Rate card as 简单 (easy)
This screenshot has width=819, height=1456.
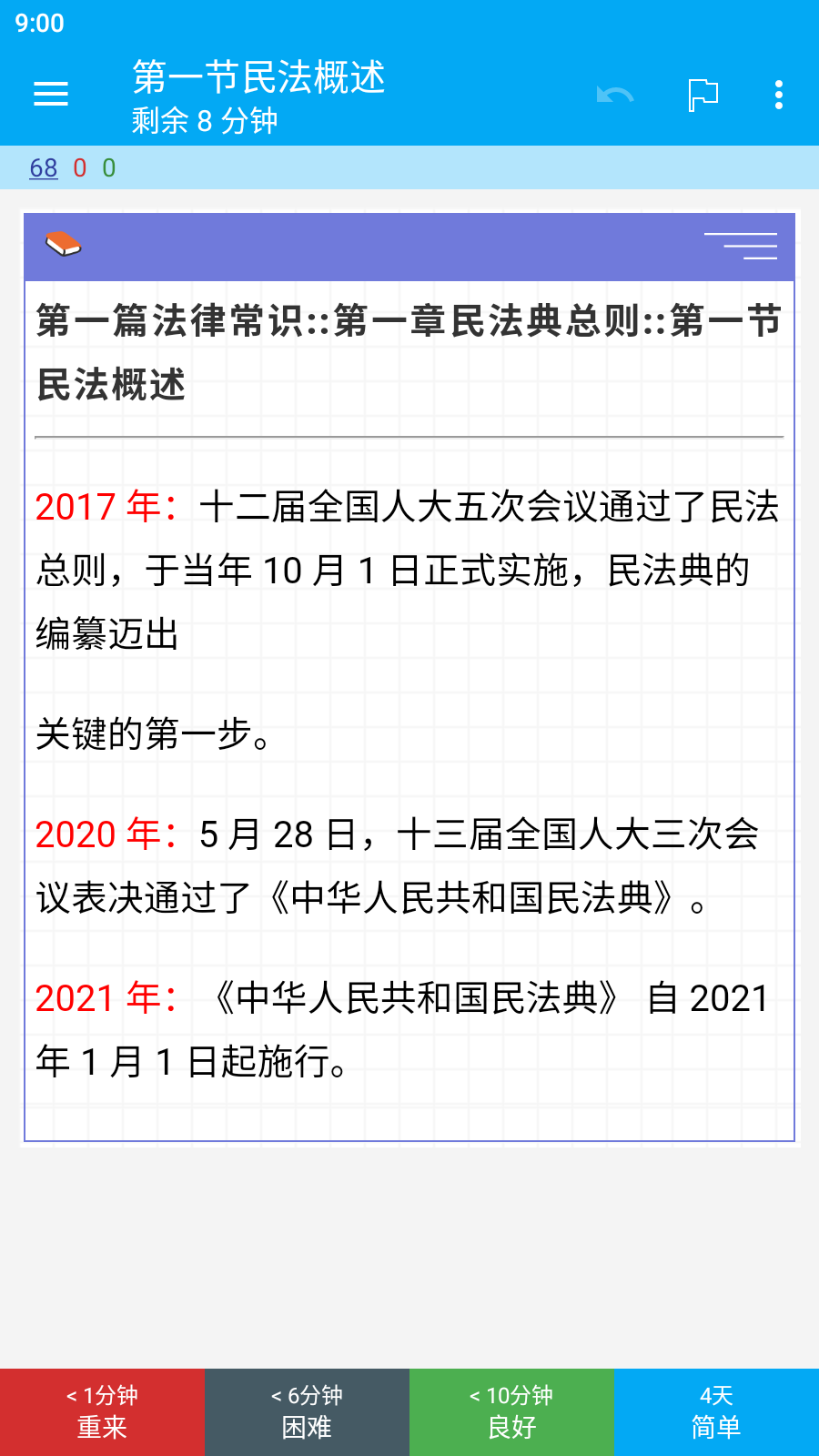click(716, 1412)
